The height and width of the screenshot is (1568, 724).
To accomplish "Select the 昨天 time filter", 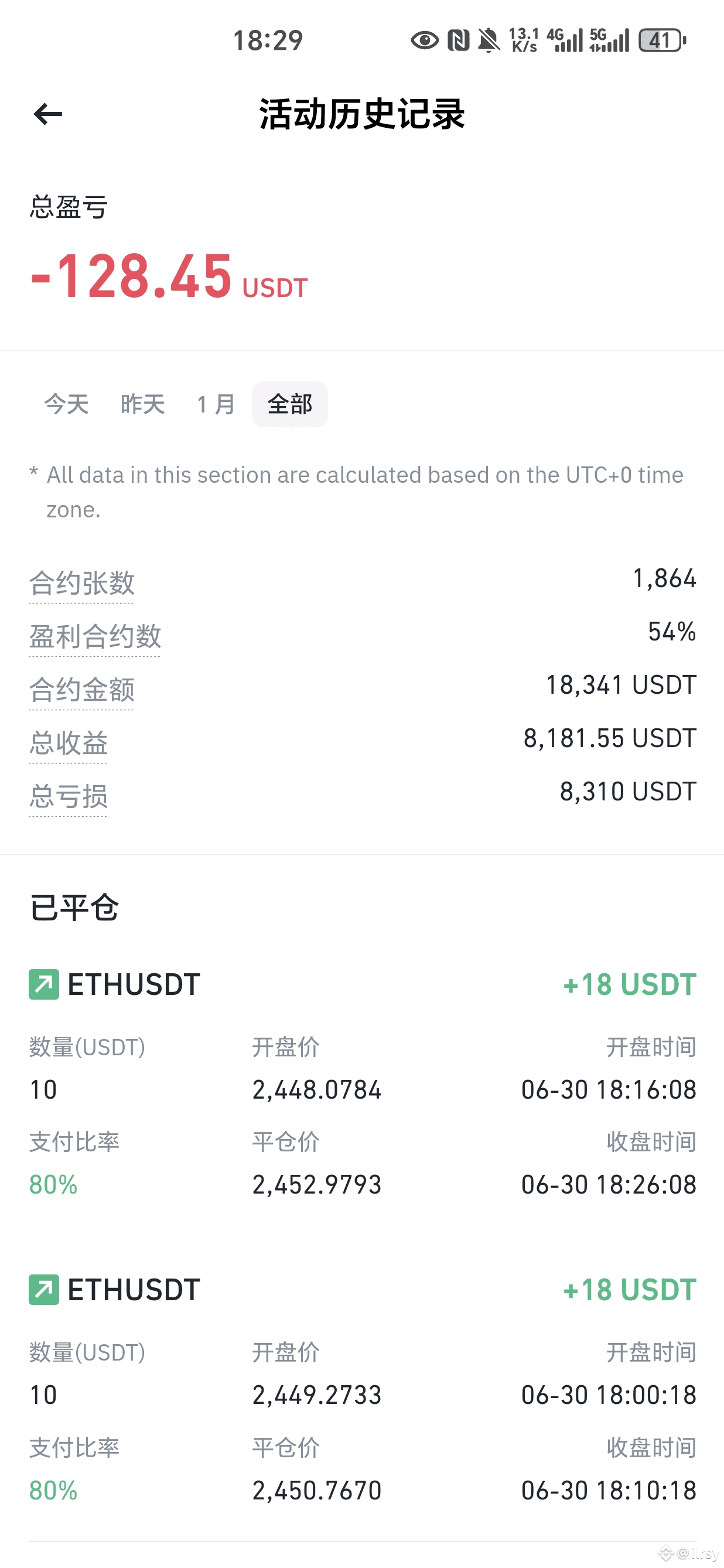I will [142, 404].
